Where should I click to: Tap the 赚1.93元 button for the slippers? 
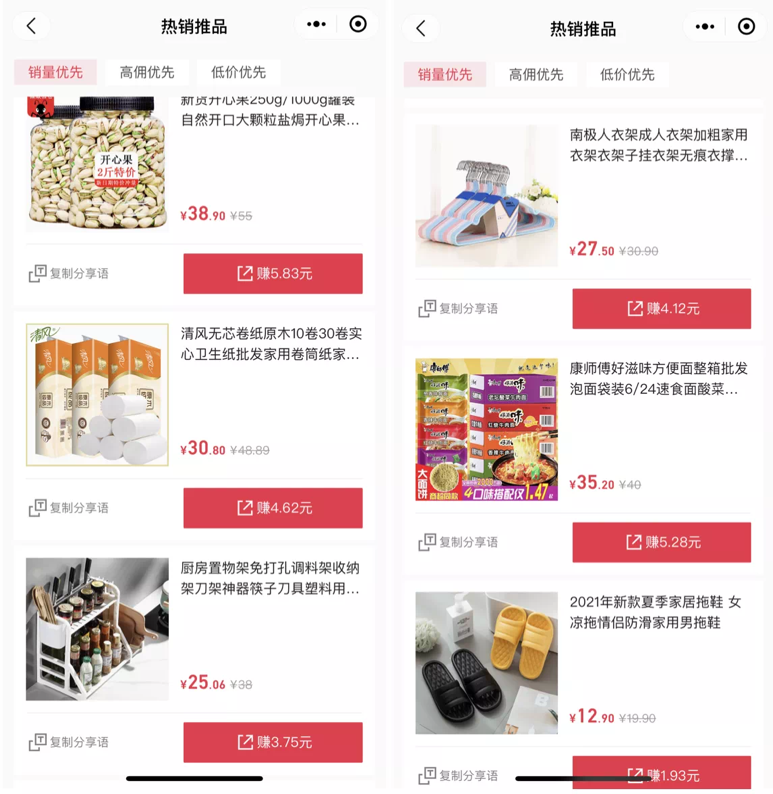661,775
